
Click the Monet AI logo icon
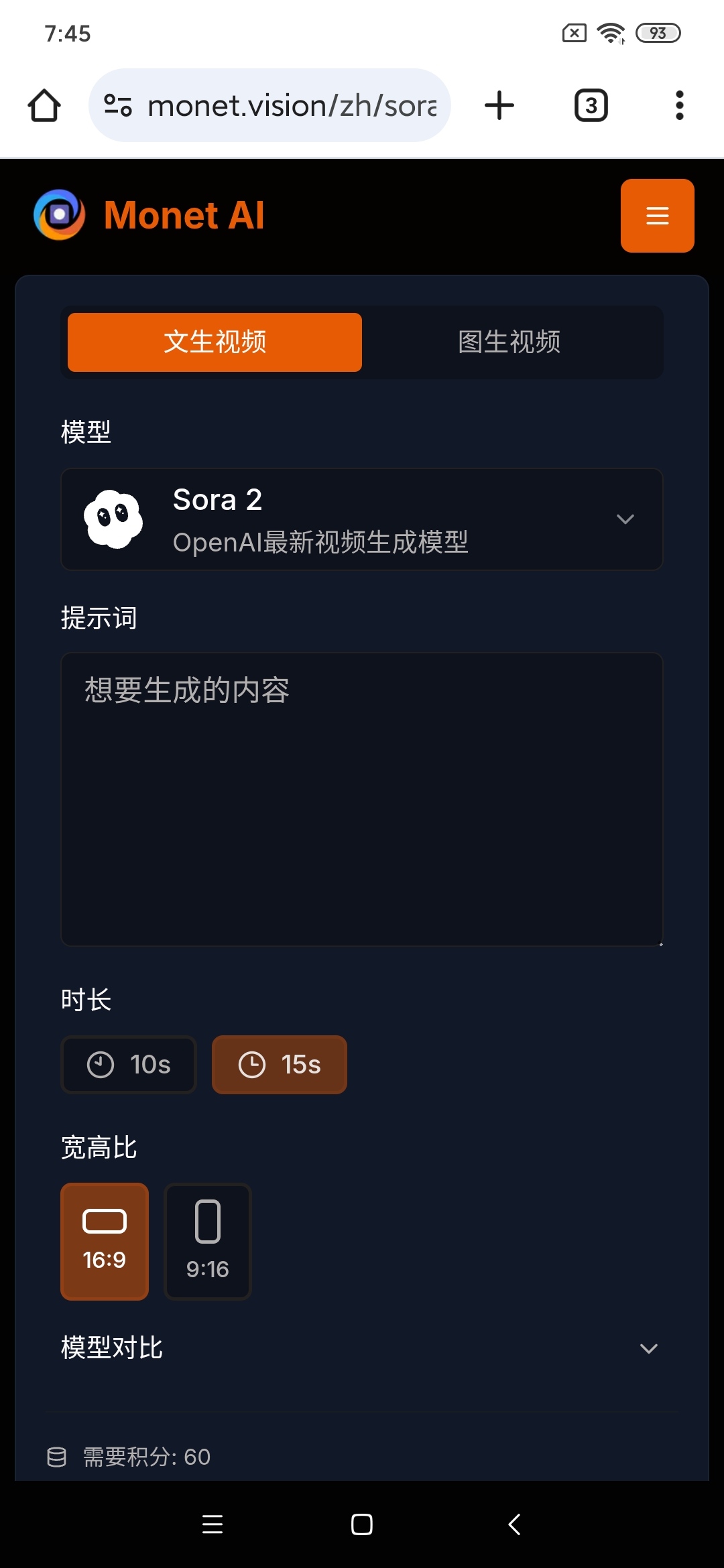point(59,215)
